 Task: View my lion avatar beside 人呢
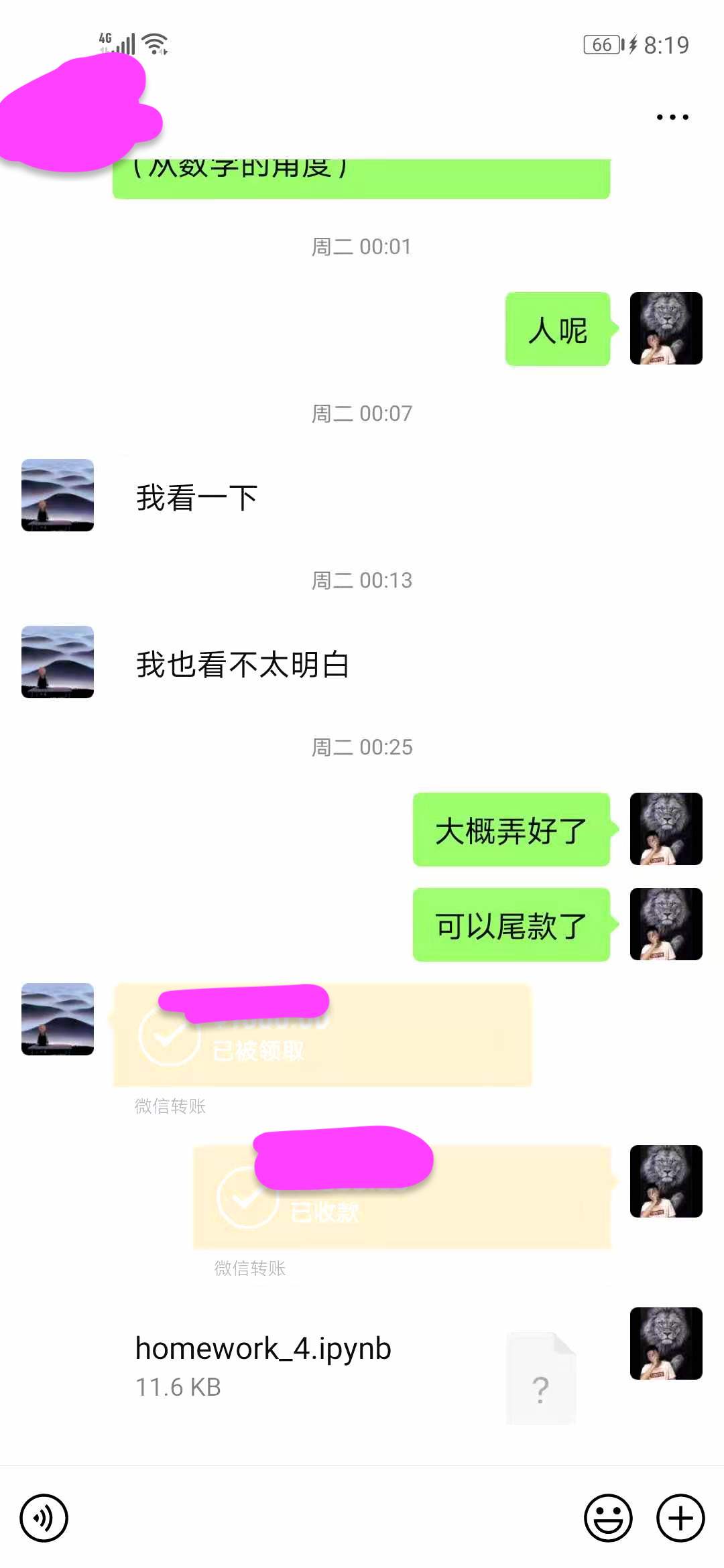(666, 328)
